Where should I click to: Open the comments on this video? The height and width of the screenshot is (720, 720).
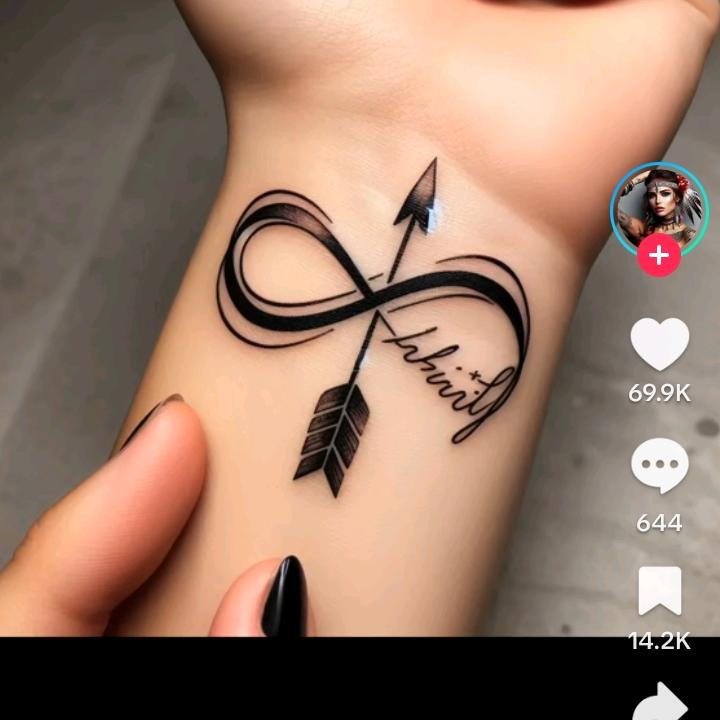pos(659,468)
